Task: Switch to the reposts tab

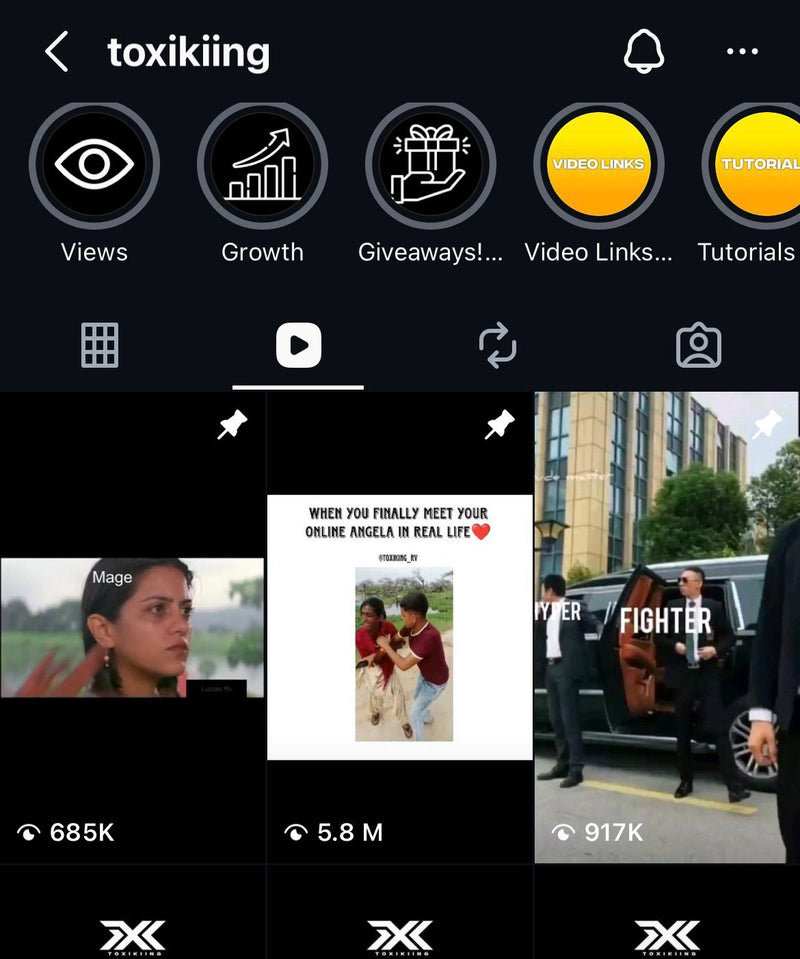Action: 497,346
